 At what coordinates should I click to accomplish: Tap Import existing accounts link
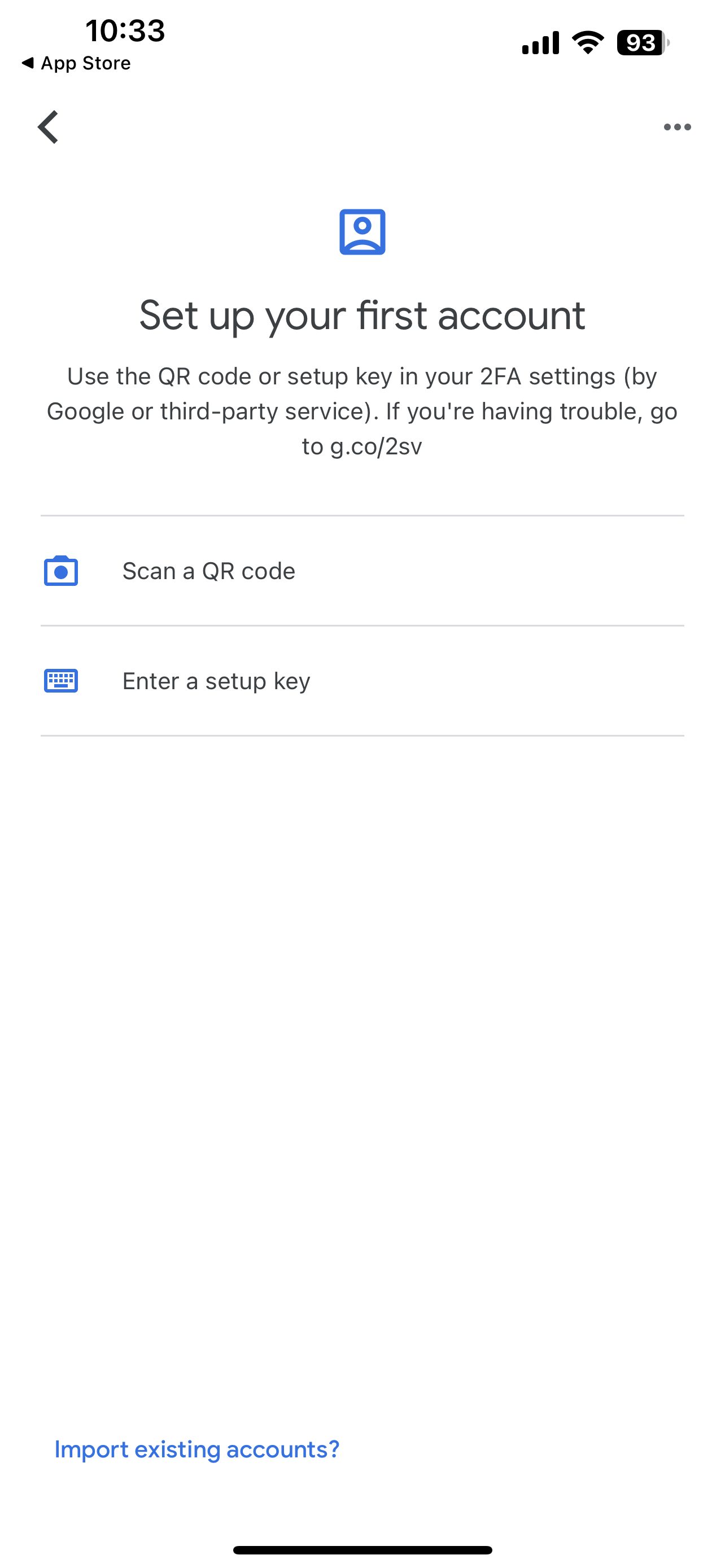pyautogui.click(x=196, y=1449)
